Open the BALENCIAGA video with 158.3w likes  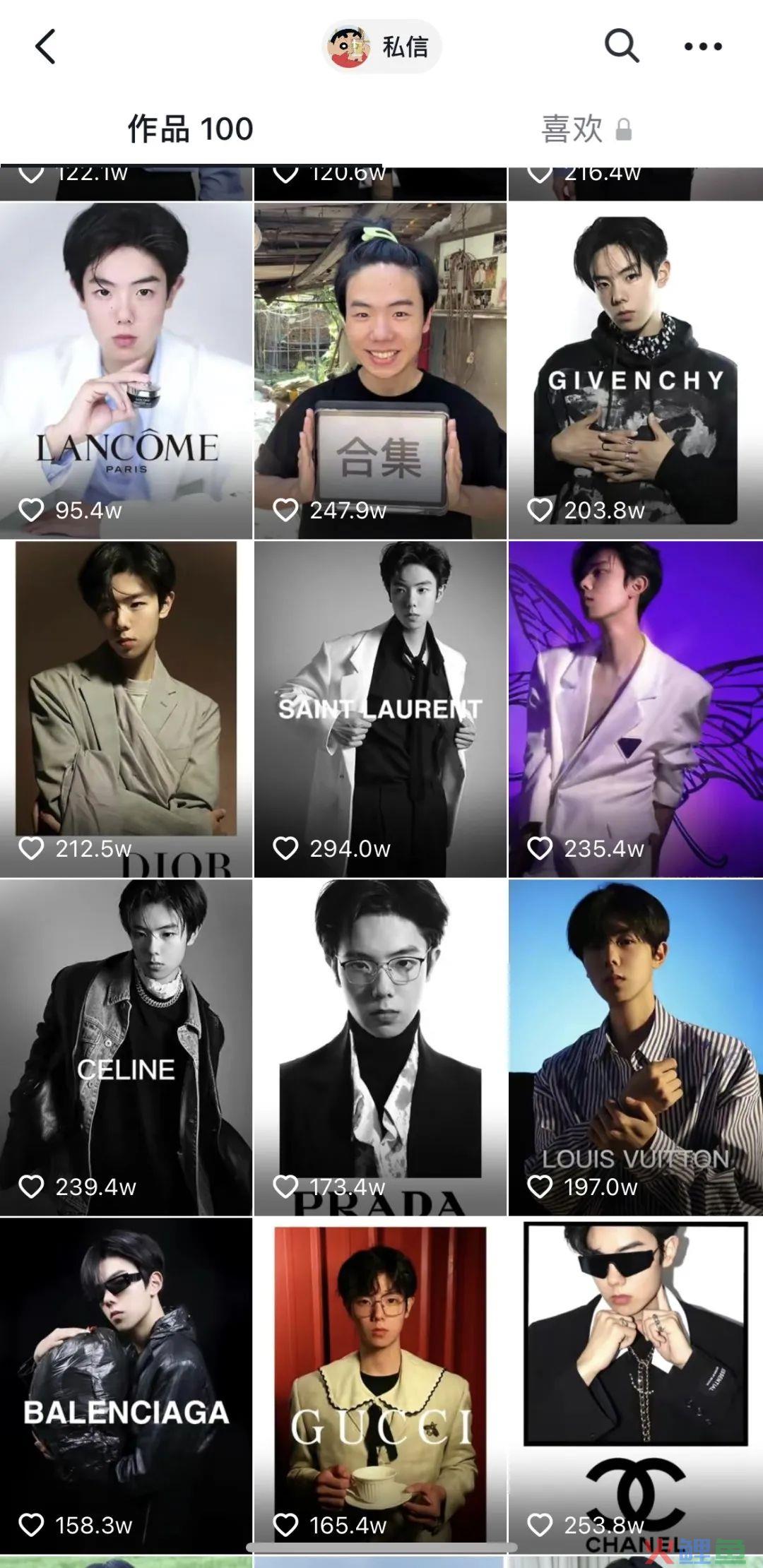point(126,1384)
